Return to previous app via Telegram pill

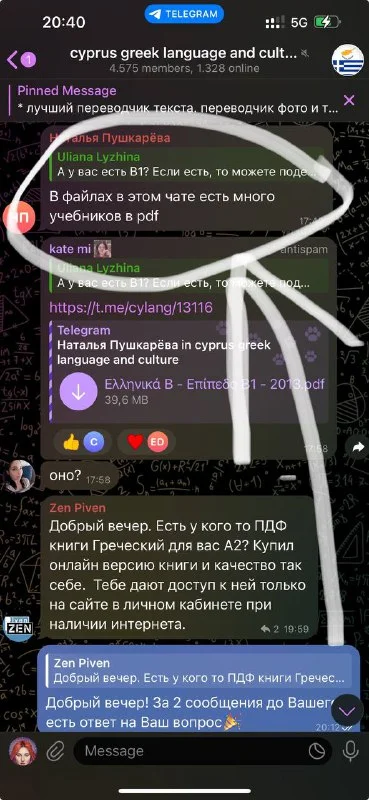184,14
